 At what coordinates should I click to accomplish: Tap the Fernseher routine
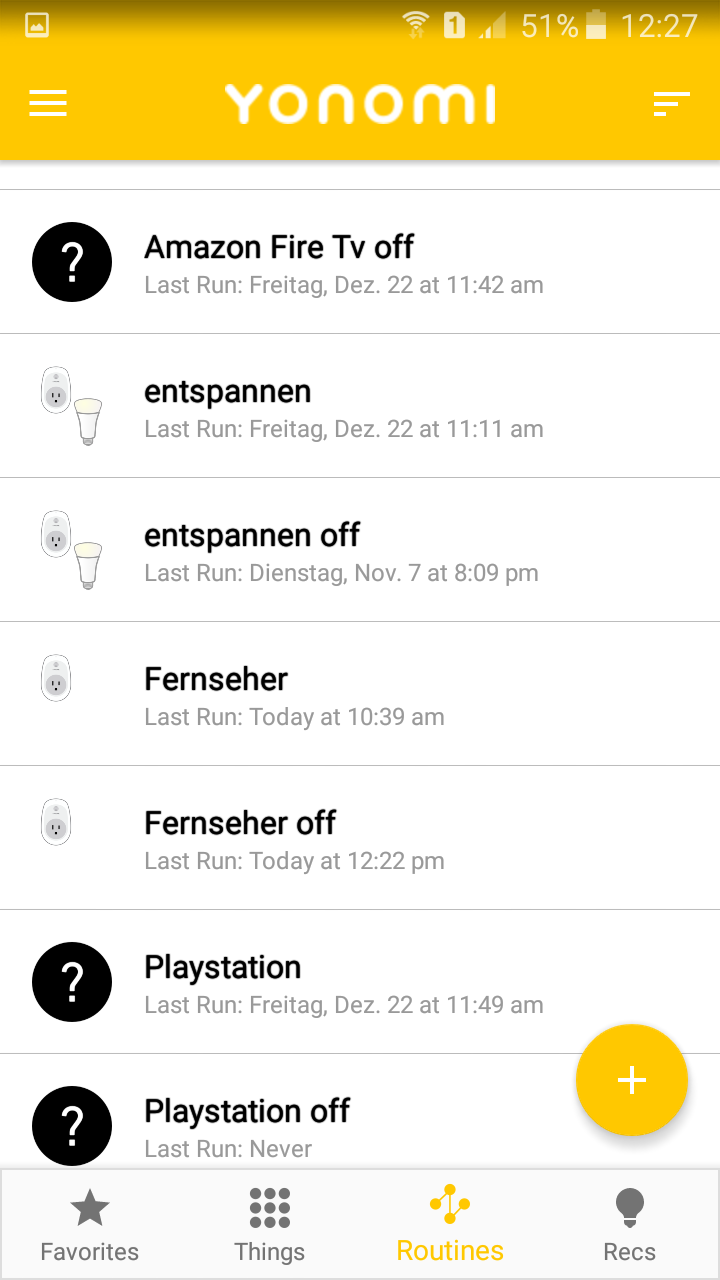pos(216,694)
